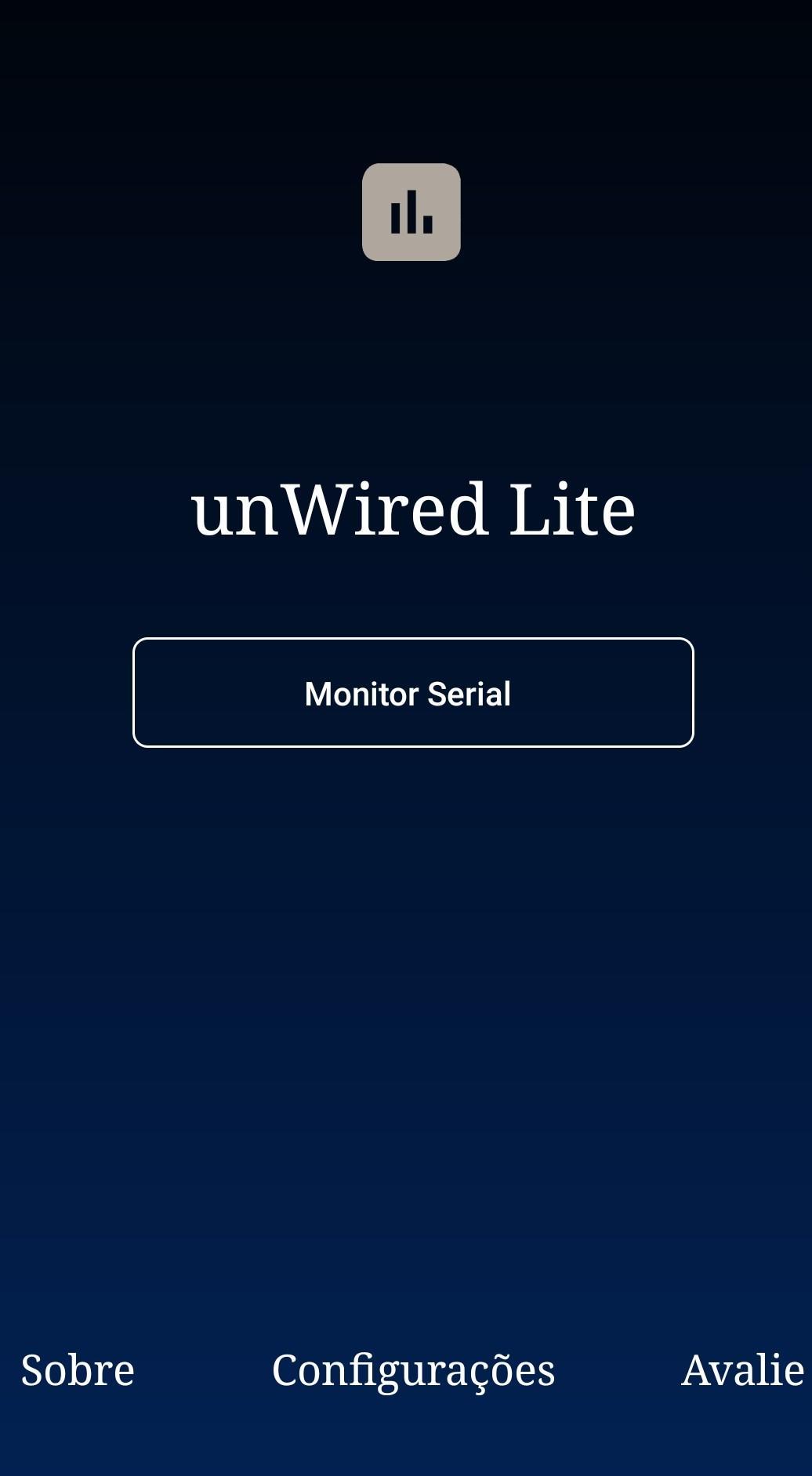
Task: Open the Sobre section
Action: 78,1370
